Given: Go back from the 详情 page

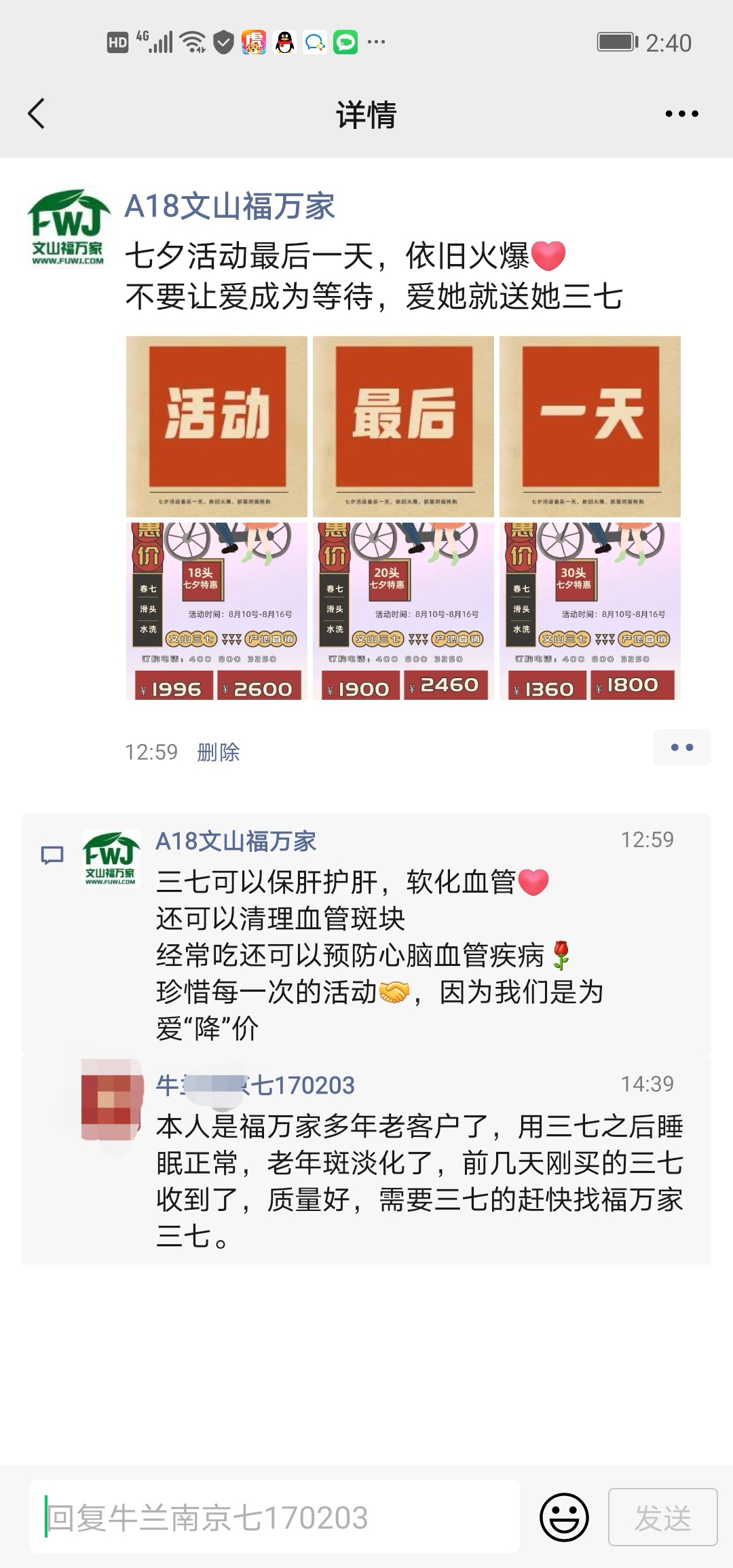Looking at the screenshot, I should point(37,113).
